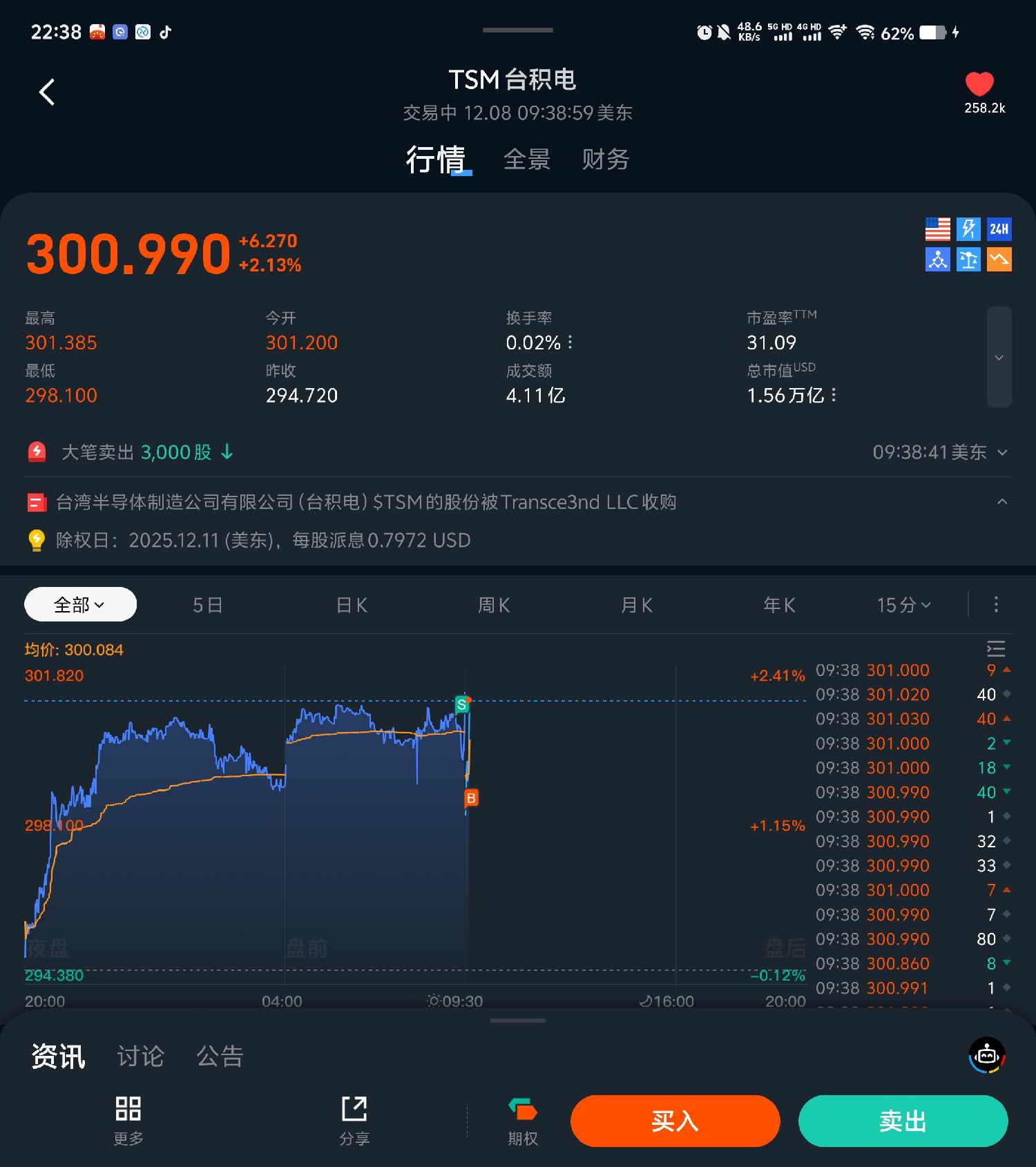1036x1167 pixels.
Task: Open the 全部 chart session dropdown
Action: pyautogui.click(x=80, y=605)
